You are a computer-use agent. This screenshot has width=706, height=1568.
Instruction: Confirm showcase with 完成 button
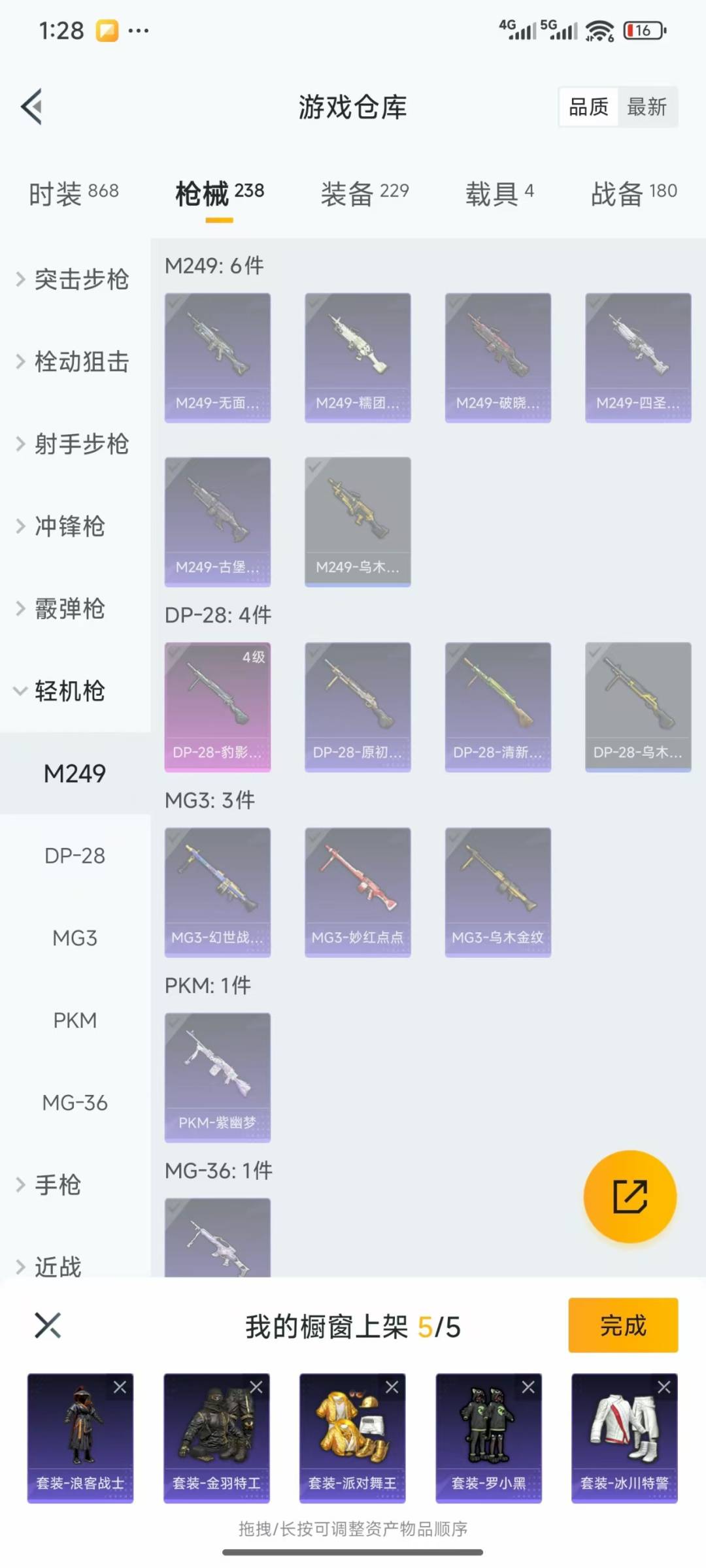pyautogui.click(x=622, y=1325)
